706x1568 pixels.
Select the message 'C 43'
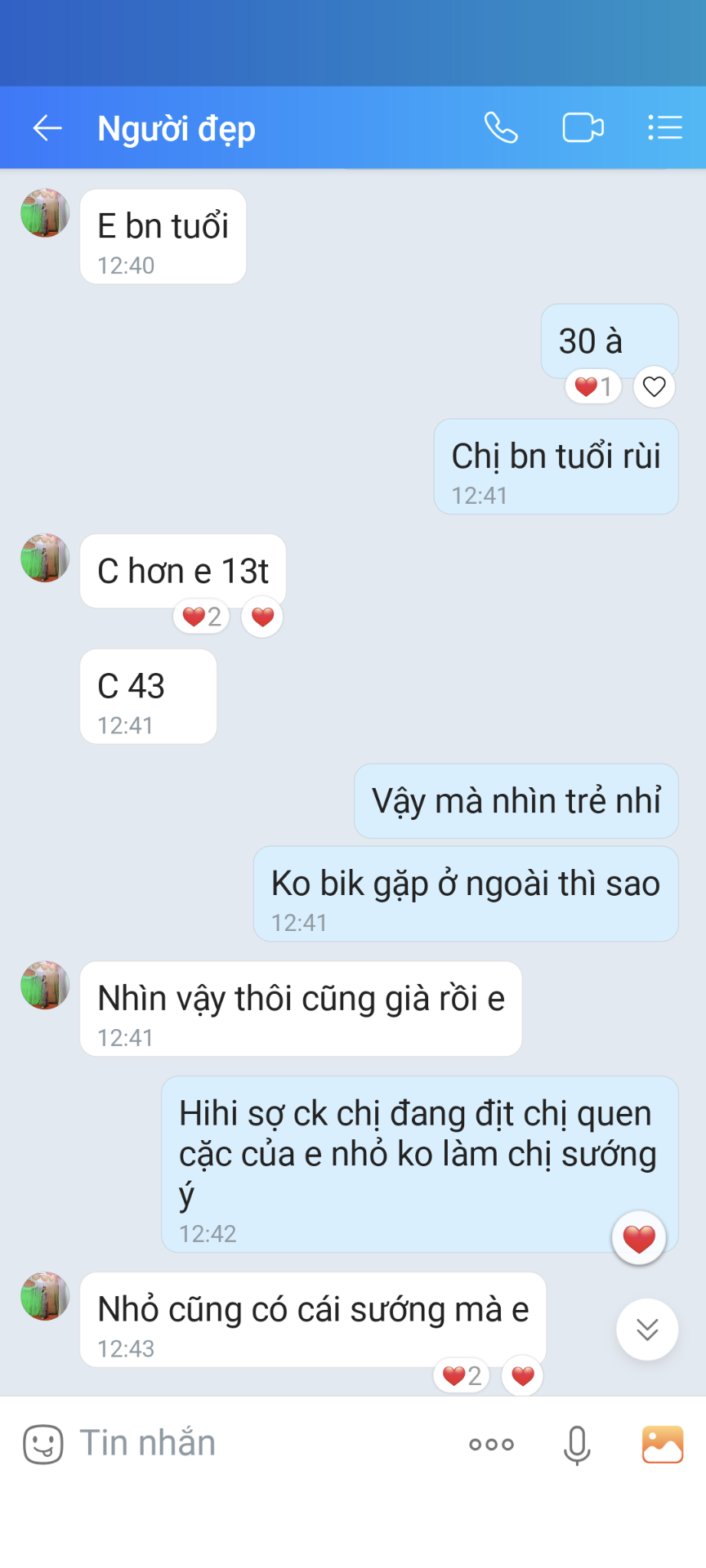click(147, 696)
